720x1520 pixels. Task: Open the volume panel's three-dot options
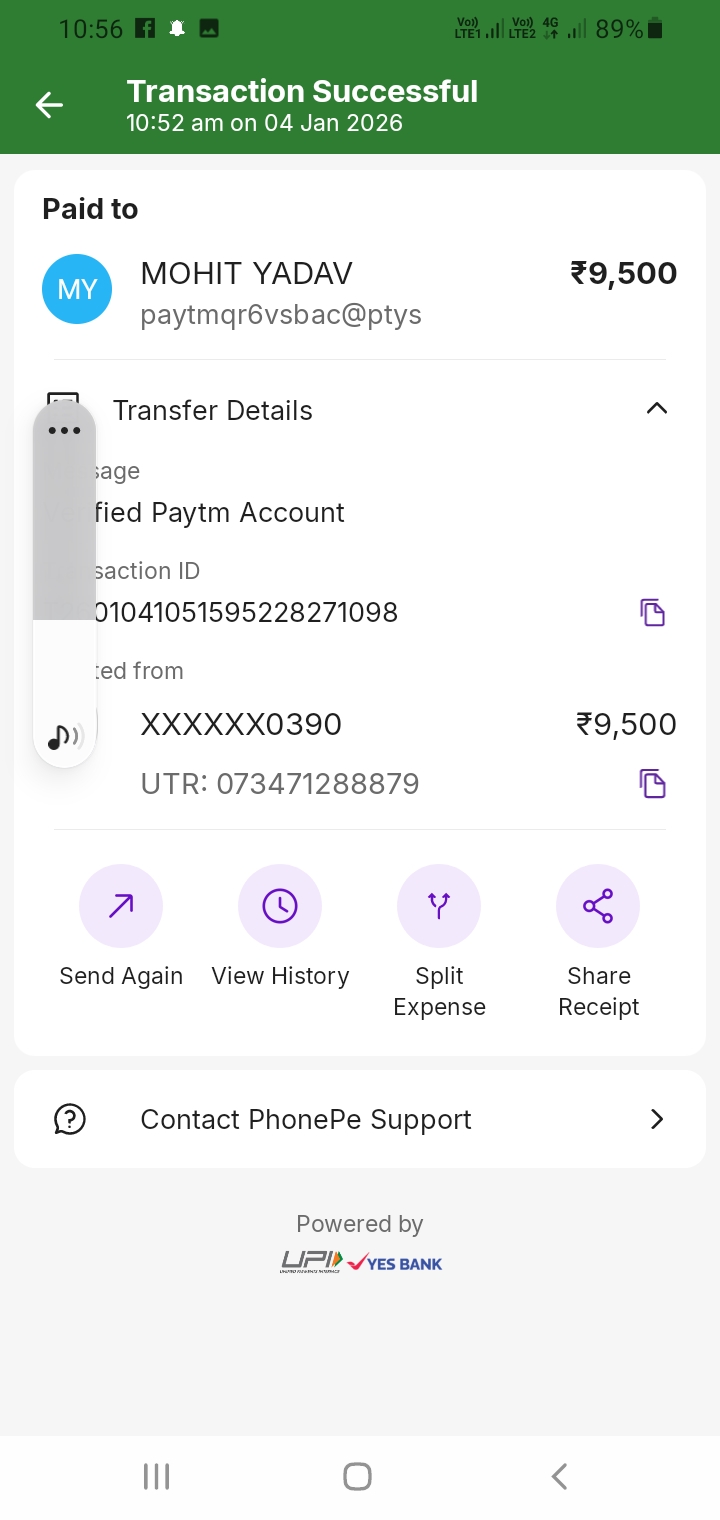tap(64, 431)
